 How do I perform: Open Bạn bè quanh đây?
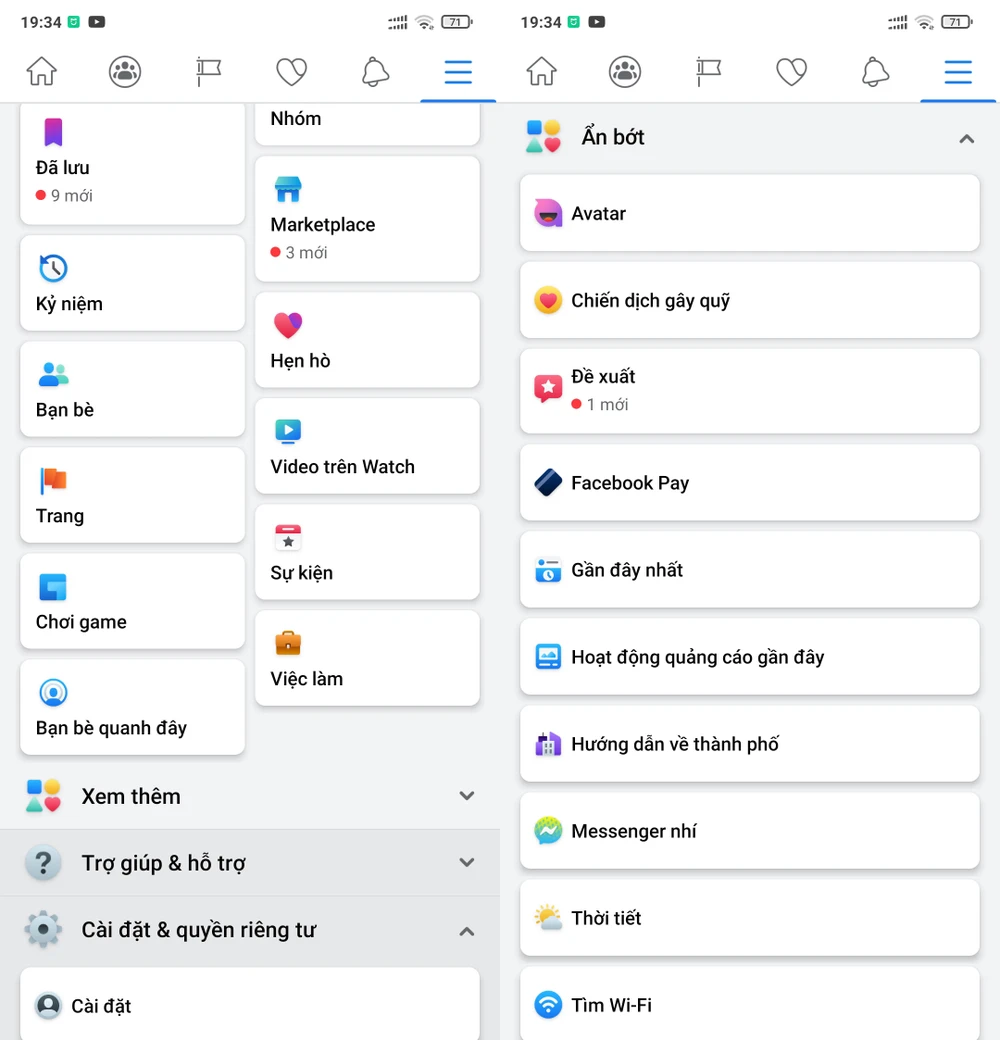click(x=132, y=707)
